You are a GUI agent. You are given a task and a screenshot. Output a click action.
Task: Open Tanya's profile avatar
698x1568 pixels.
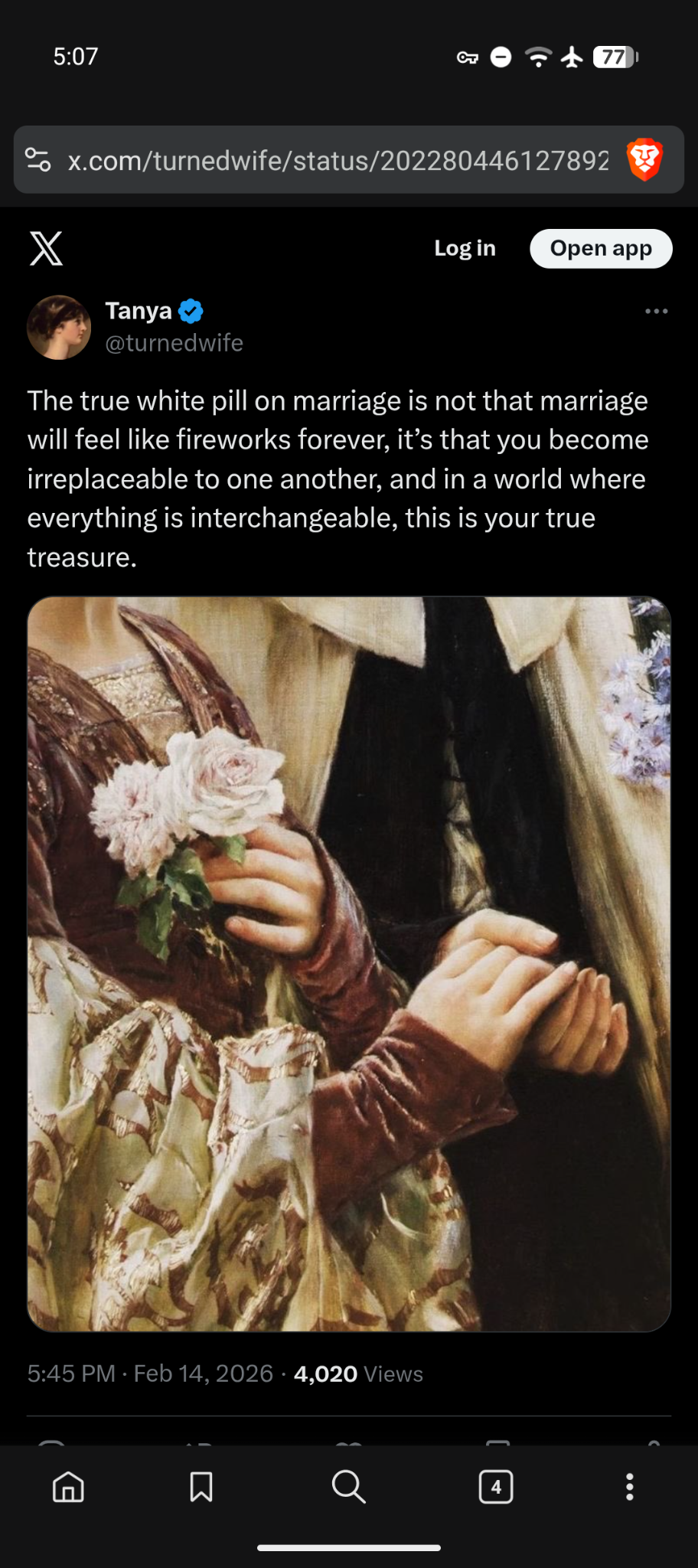(59, 327)
